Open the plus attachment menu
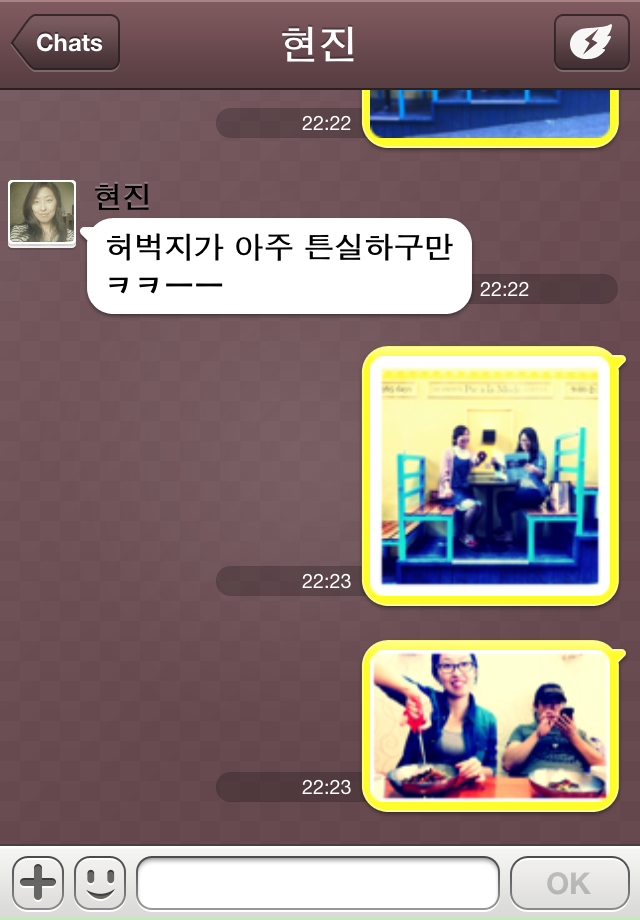640x920 pixels. pyautogui.click(x=37, y=882)
